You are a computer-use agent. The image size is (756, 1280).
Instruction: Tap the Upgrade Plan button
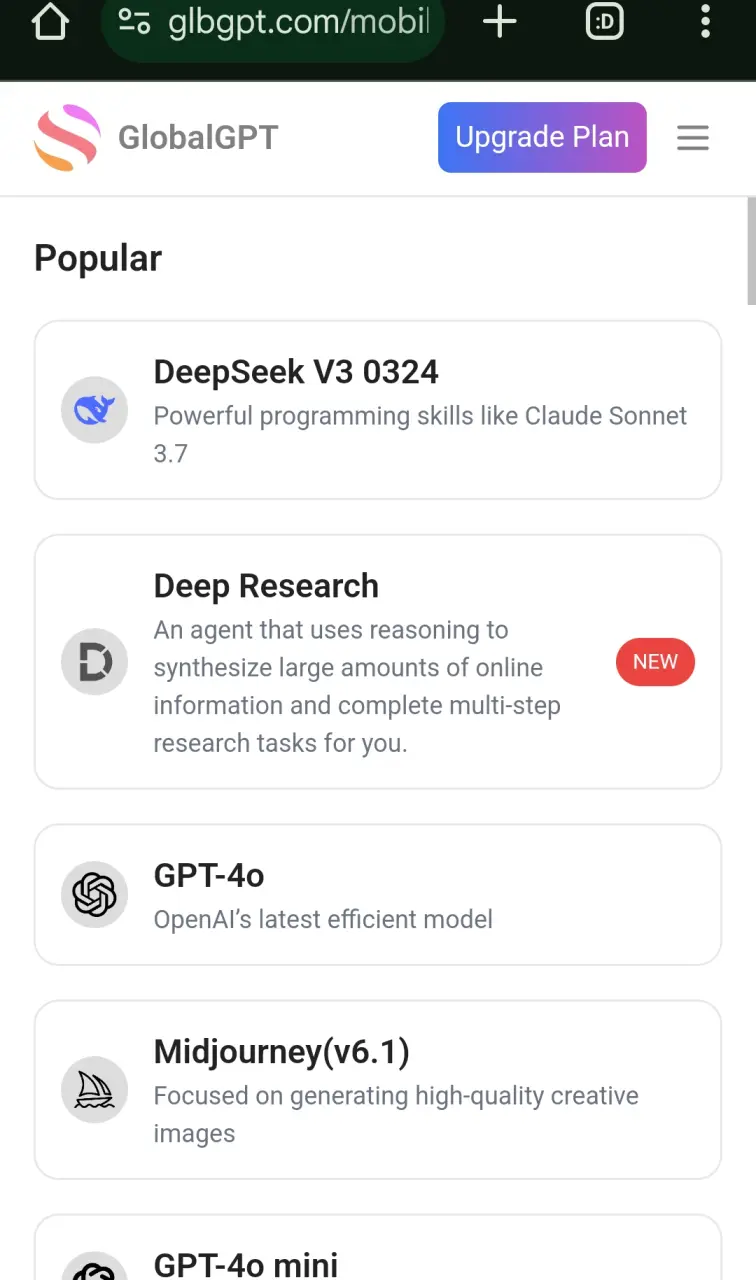(542, 137)
